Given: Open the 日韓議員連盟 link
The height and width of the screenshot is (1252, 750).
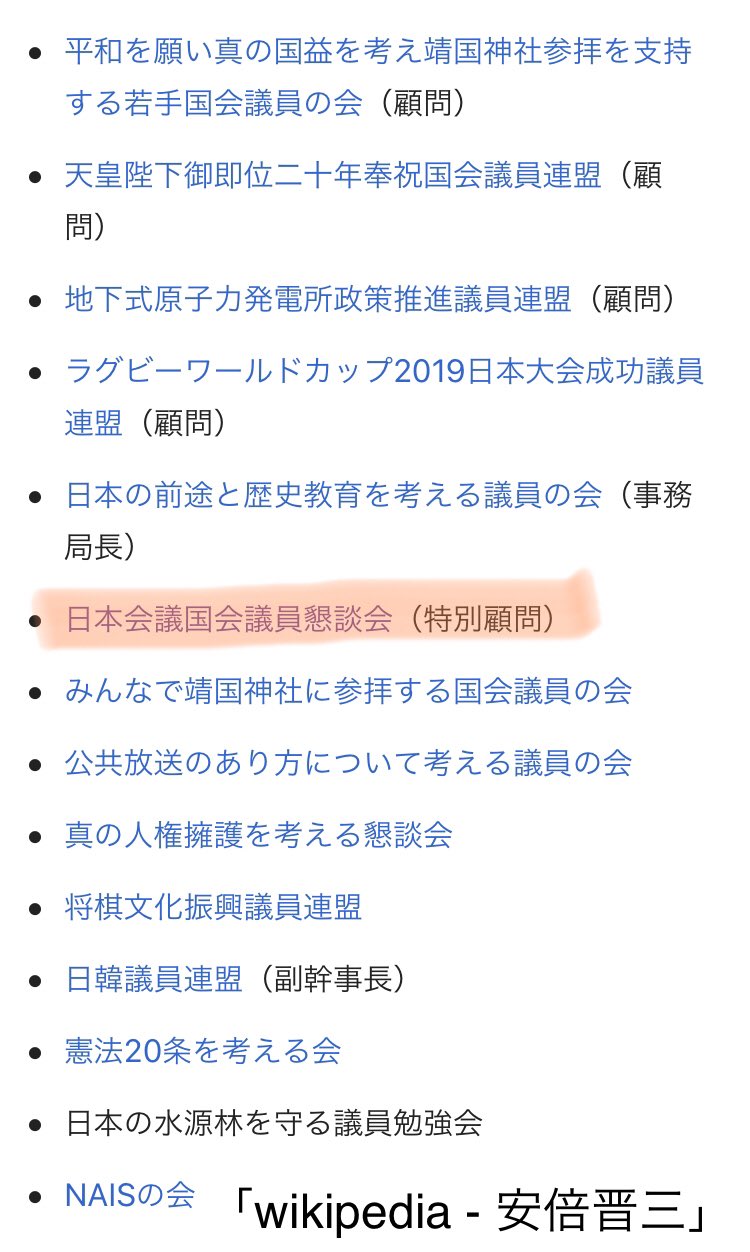Looking at the screenshot, I should pos(154,979).
